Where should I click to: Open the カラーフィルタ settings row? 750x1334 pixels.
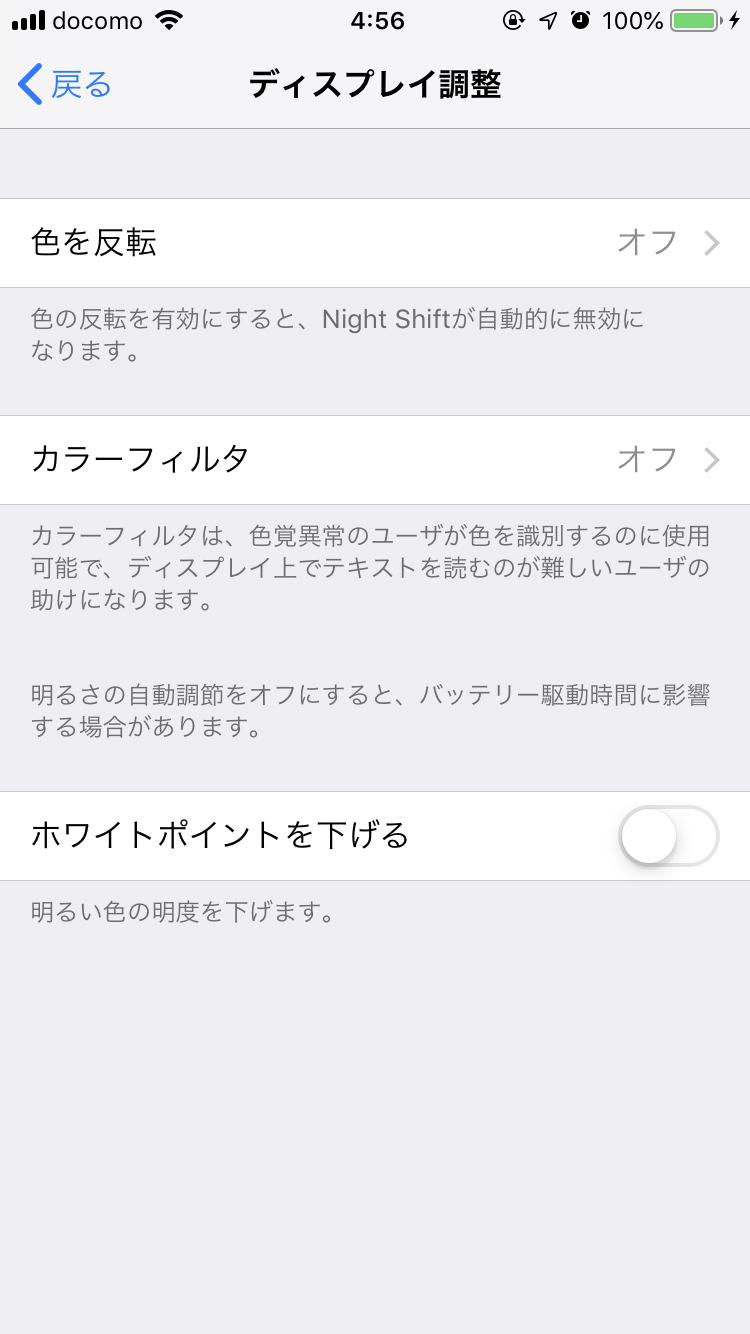[375, 460]
